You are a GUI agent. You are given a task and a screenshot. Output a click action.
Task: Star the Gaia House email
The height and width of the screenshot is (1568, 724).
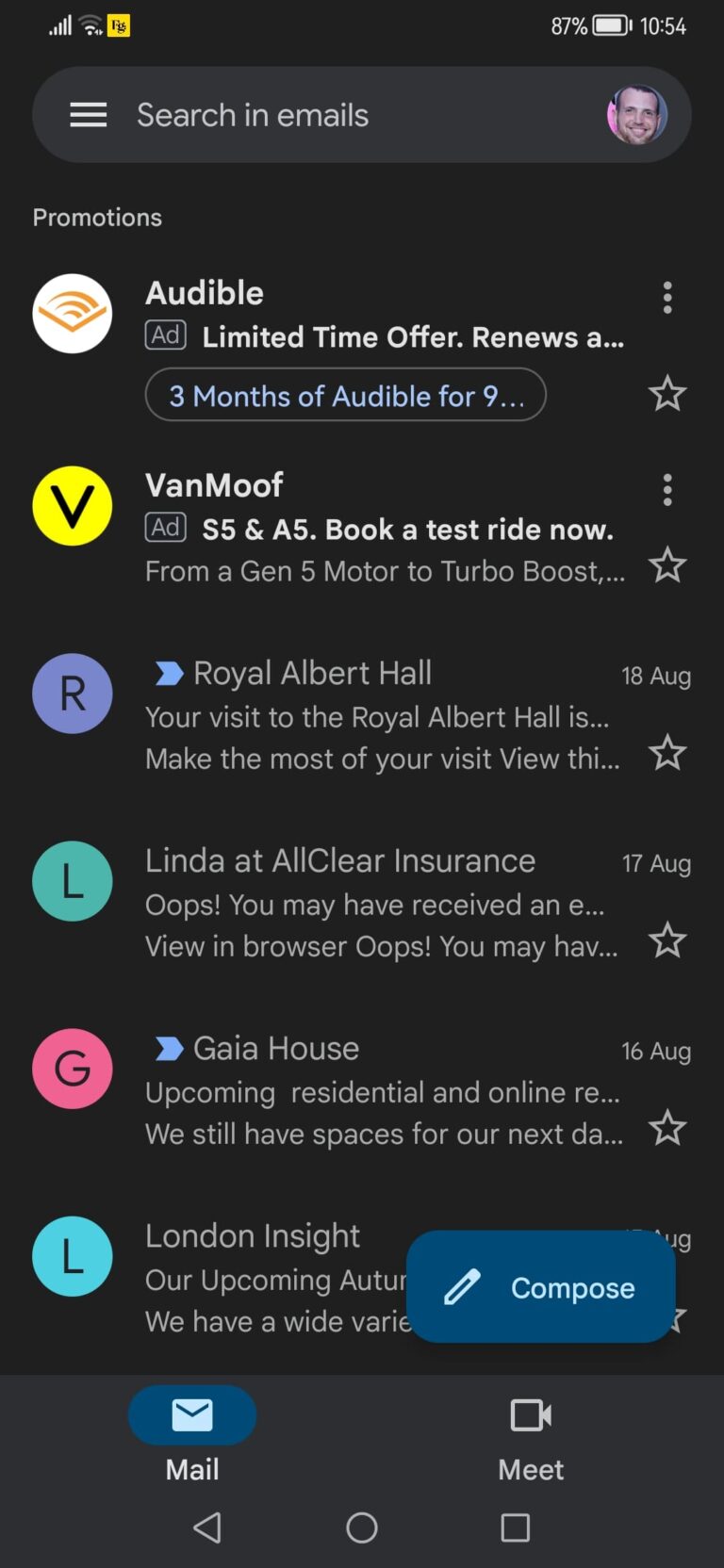(x=667, y=1127)
